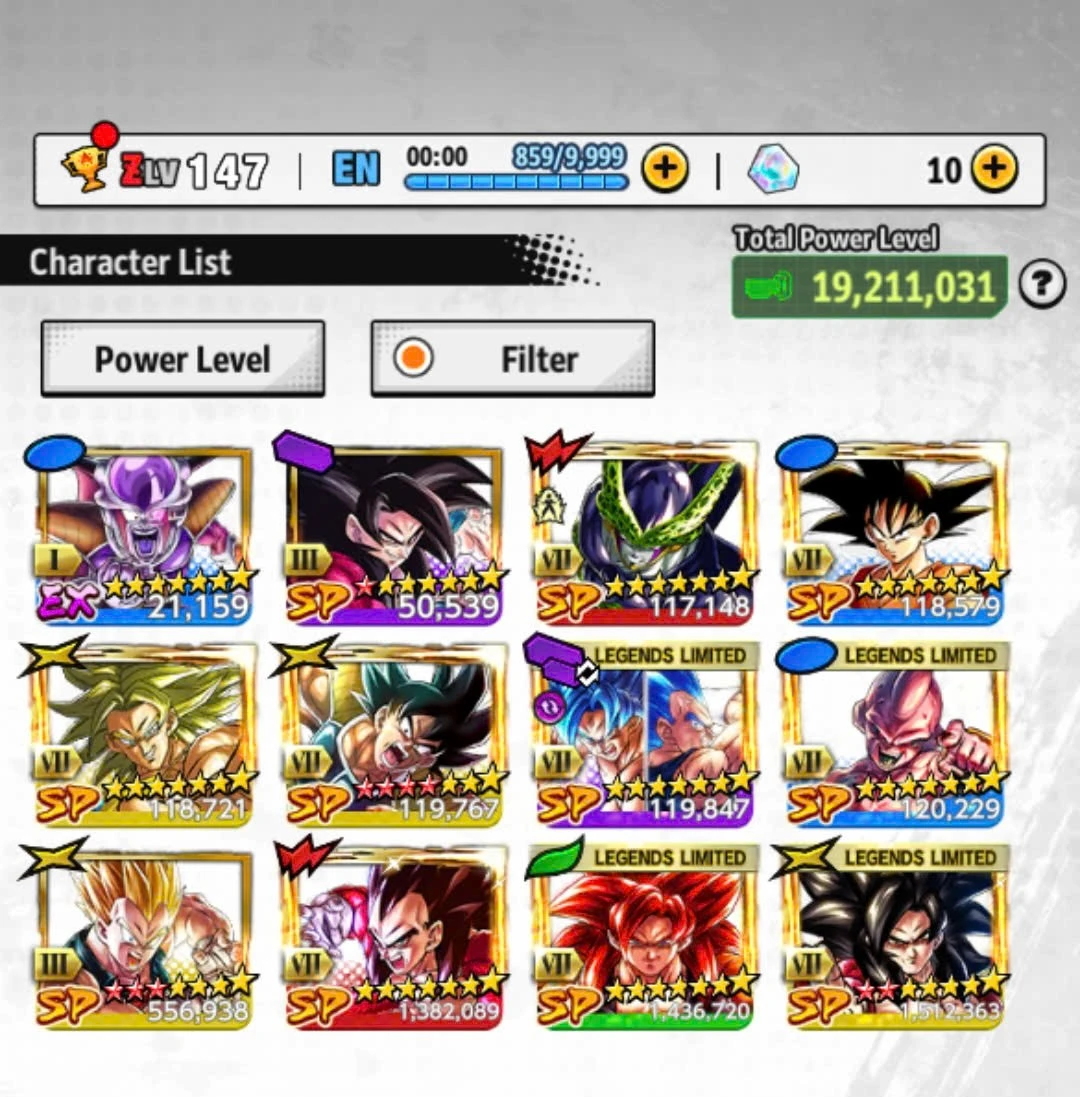Add Chrono Crystals with the plus button
The height and width of the screenshot is (1097, 1080).
click(x=994, y=170)
